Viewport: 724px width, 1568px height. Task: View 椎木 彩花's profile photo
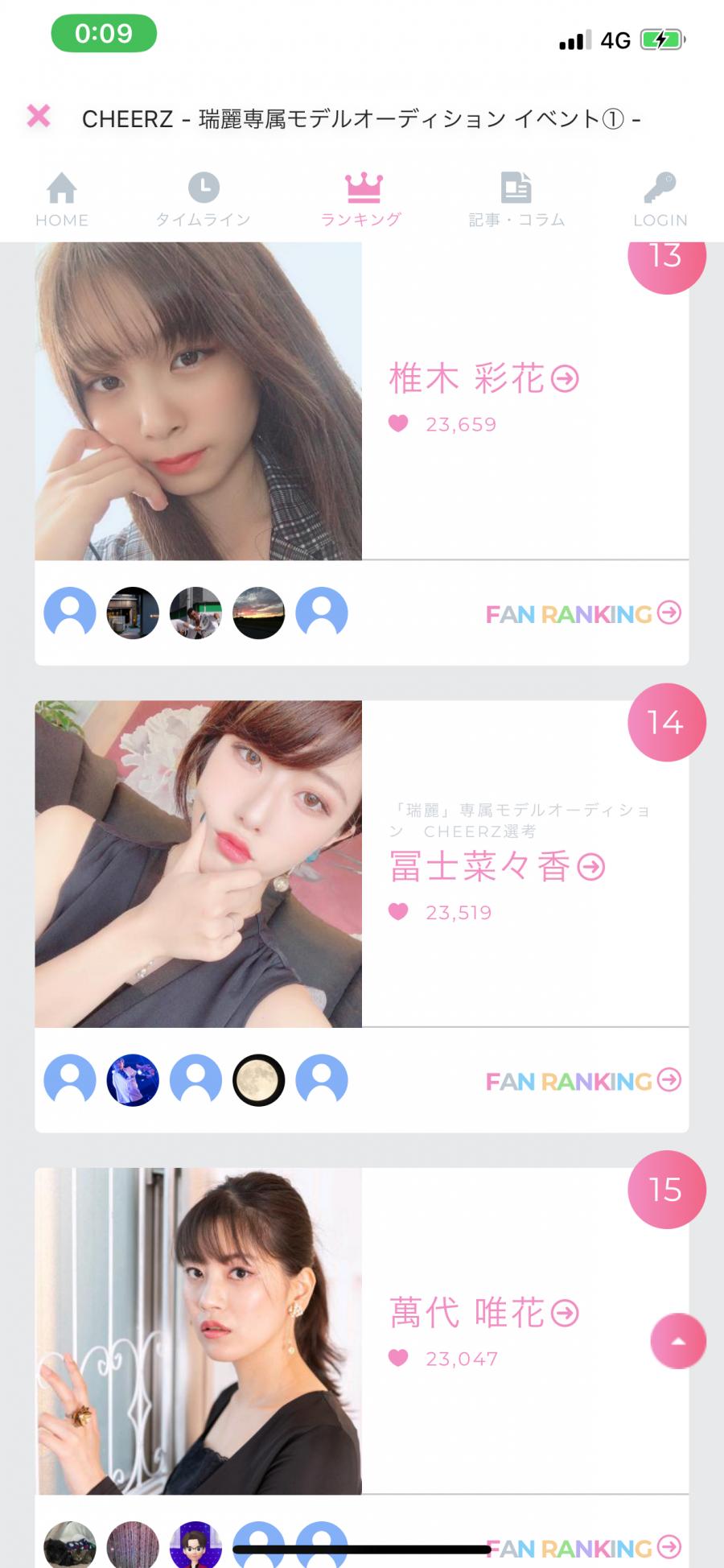(198, 401)
